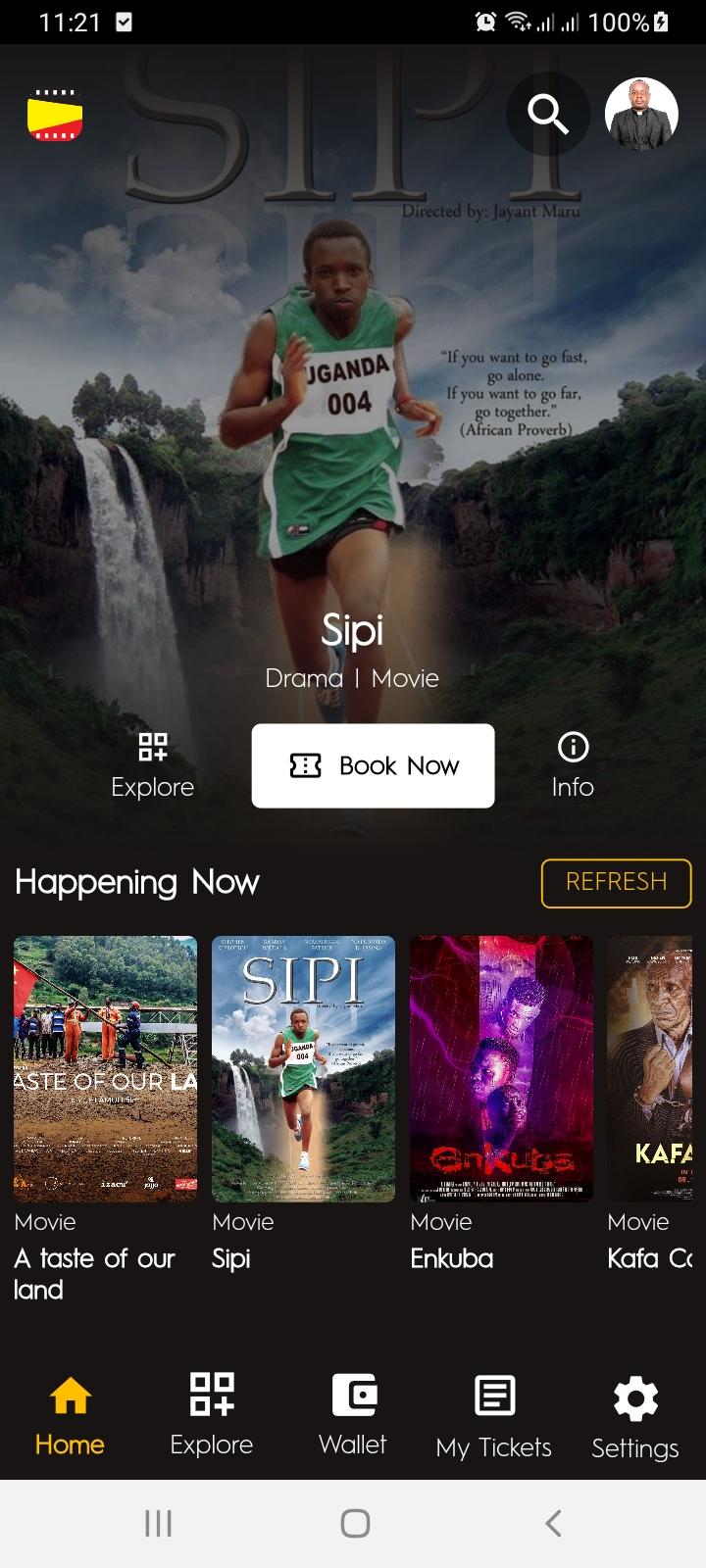Switch to the Explore tab

(x=211, y=1416)
